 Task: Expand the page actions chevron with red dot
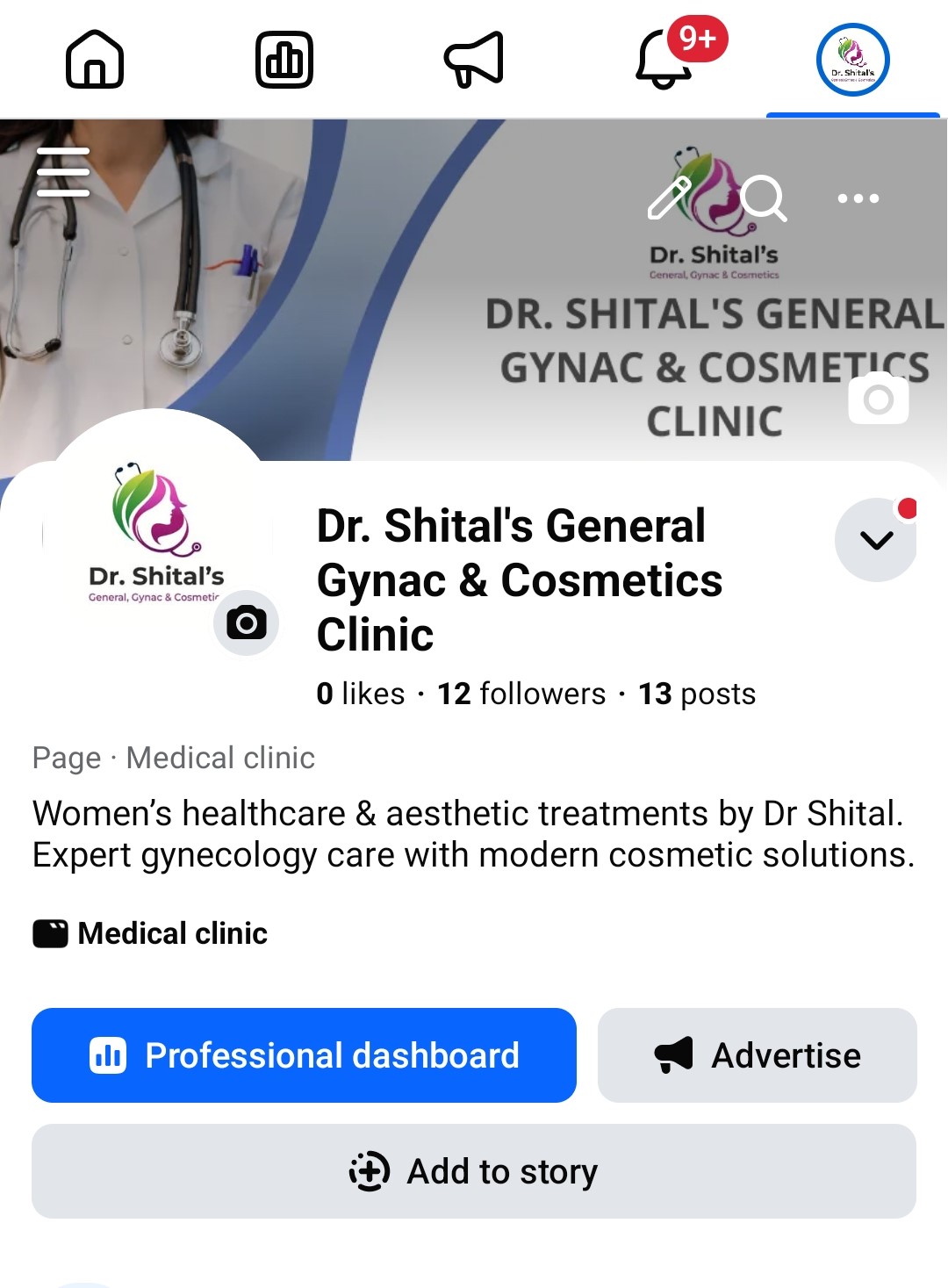(874, 539)
